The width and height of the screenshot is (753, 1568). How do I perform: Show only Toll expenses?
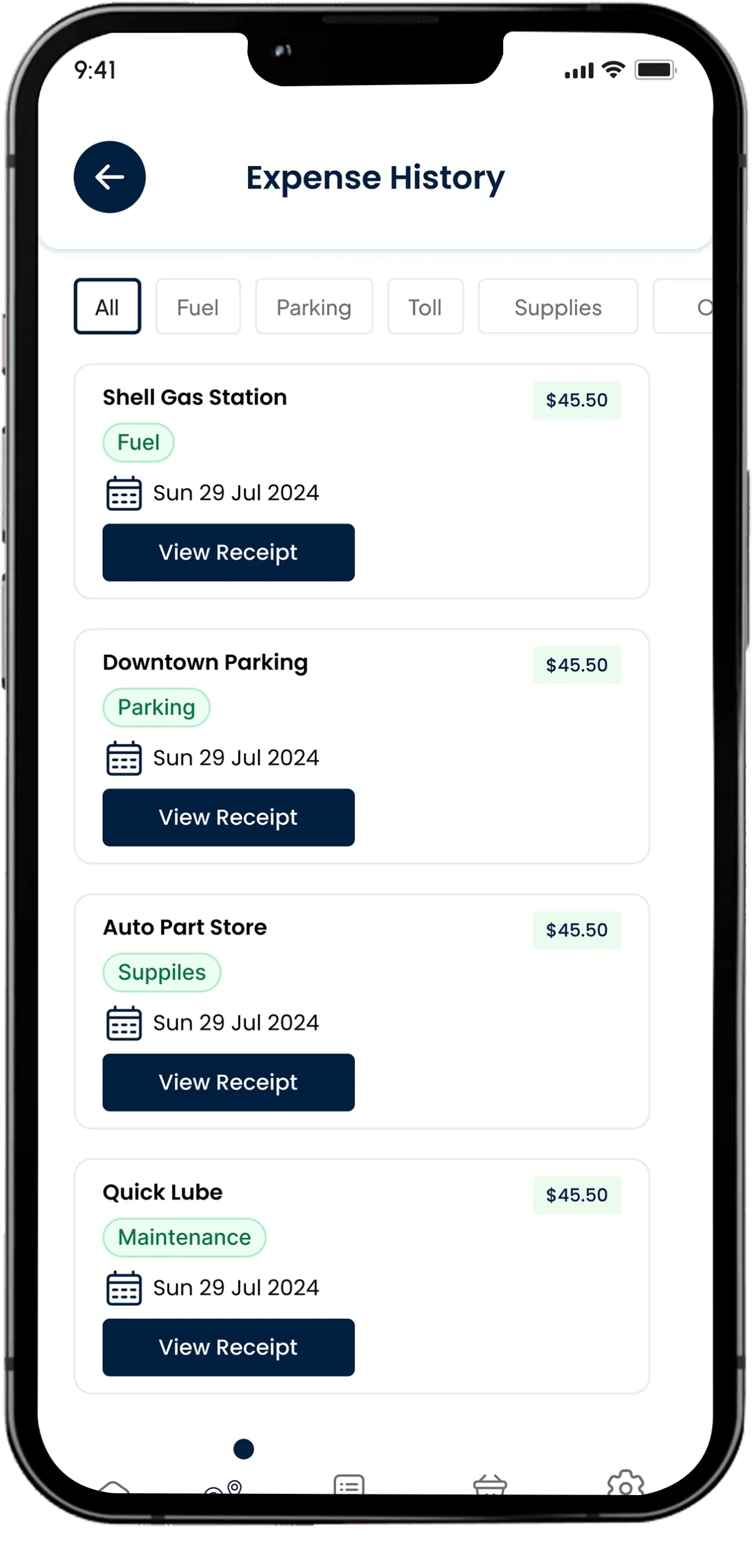click(x=425, y=307)
